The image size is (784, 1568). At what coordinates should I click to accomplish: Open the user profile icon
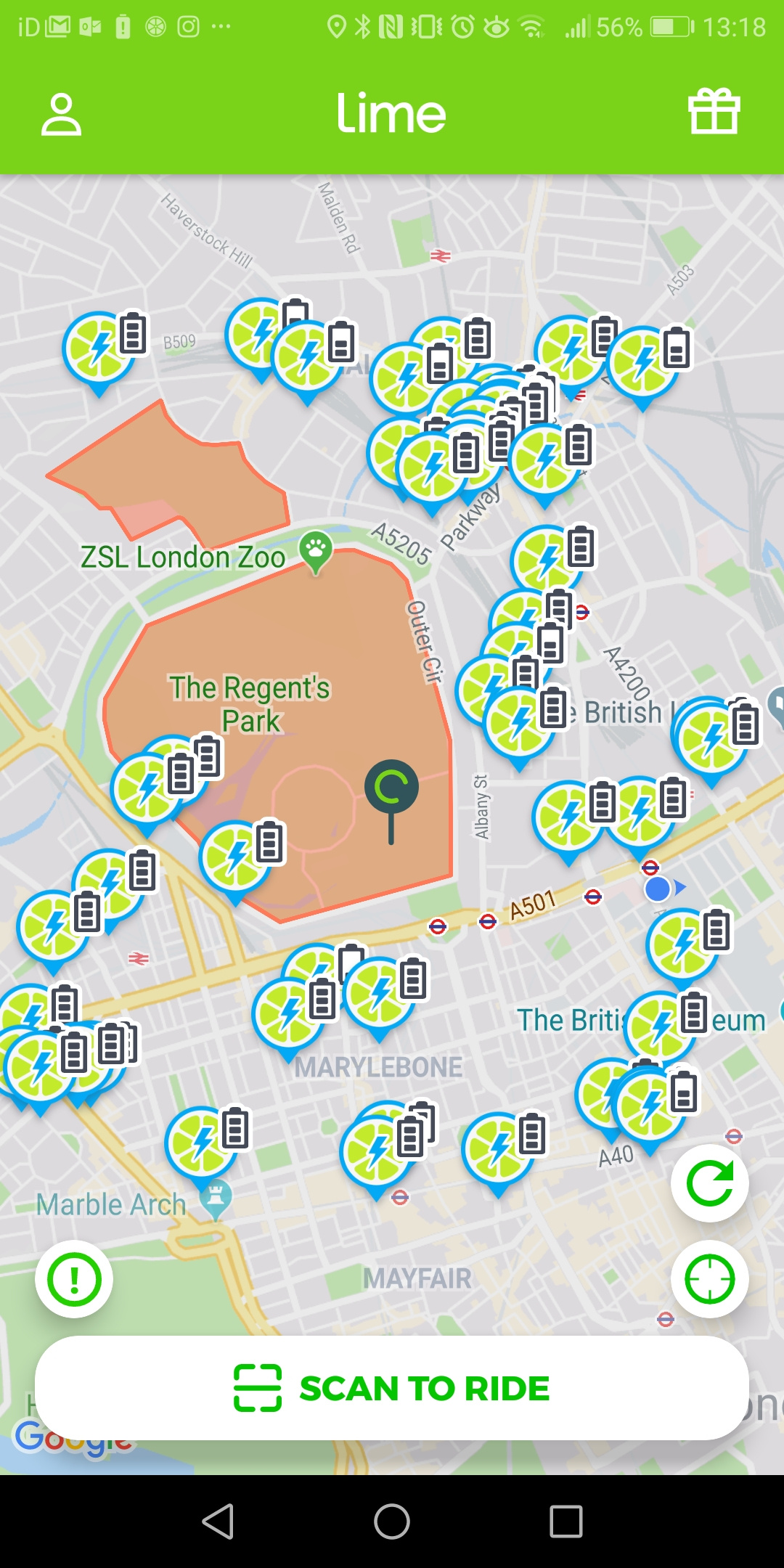61,114
